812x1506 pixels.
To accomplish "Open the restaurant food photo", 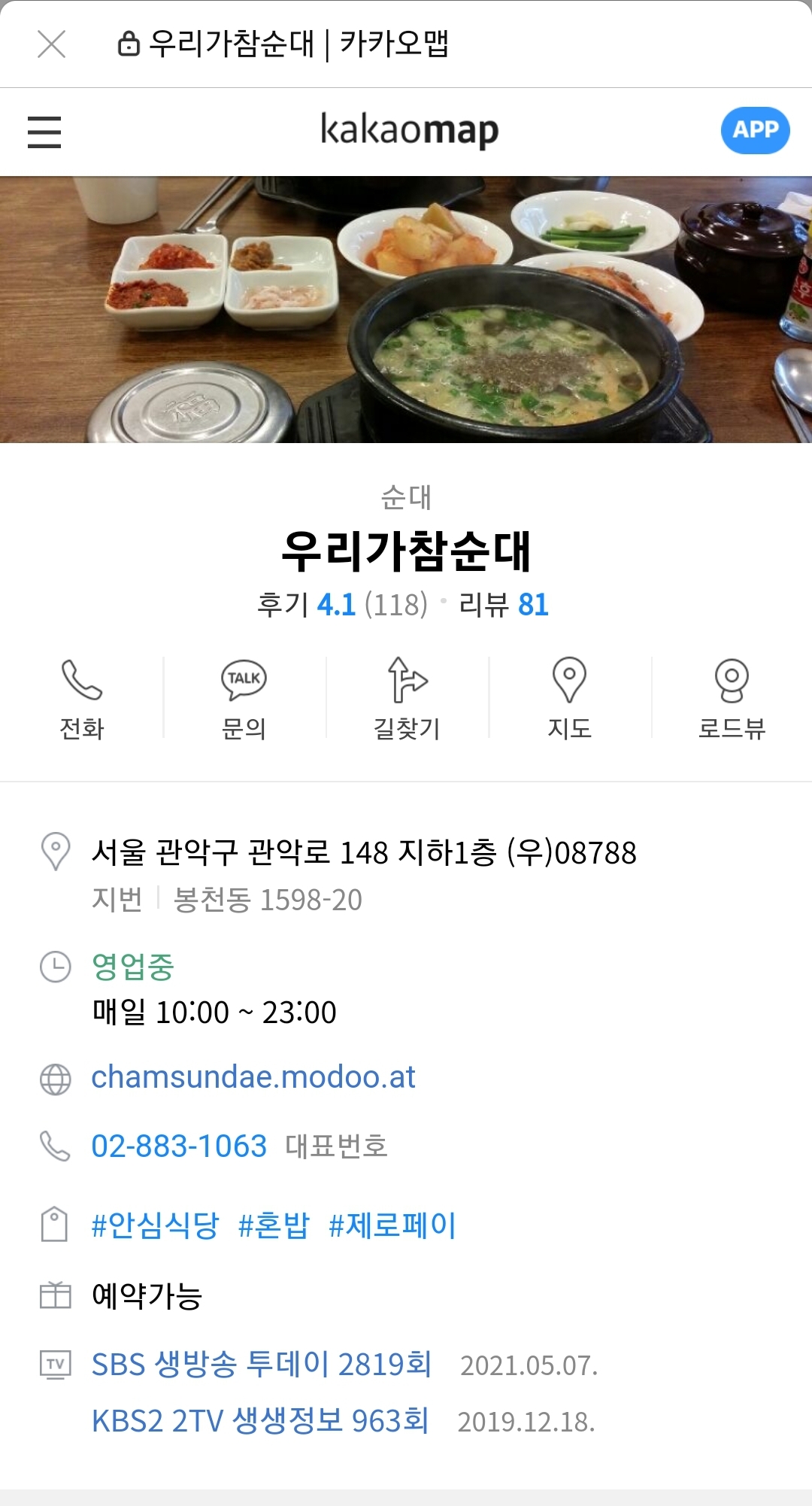I will (406, 309).
